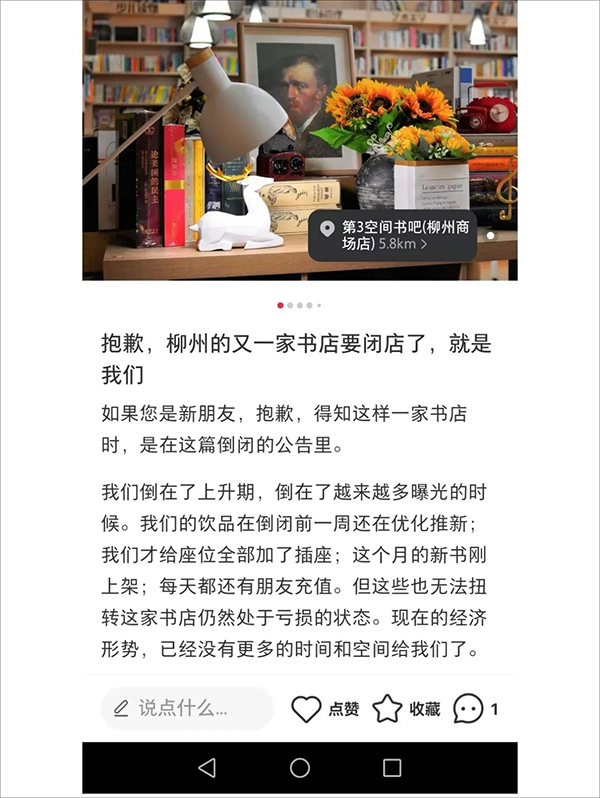Go to the system home screen
The height and width of the screenshot is (798, 600).
click(x=300, y=768)
